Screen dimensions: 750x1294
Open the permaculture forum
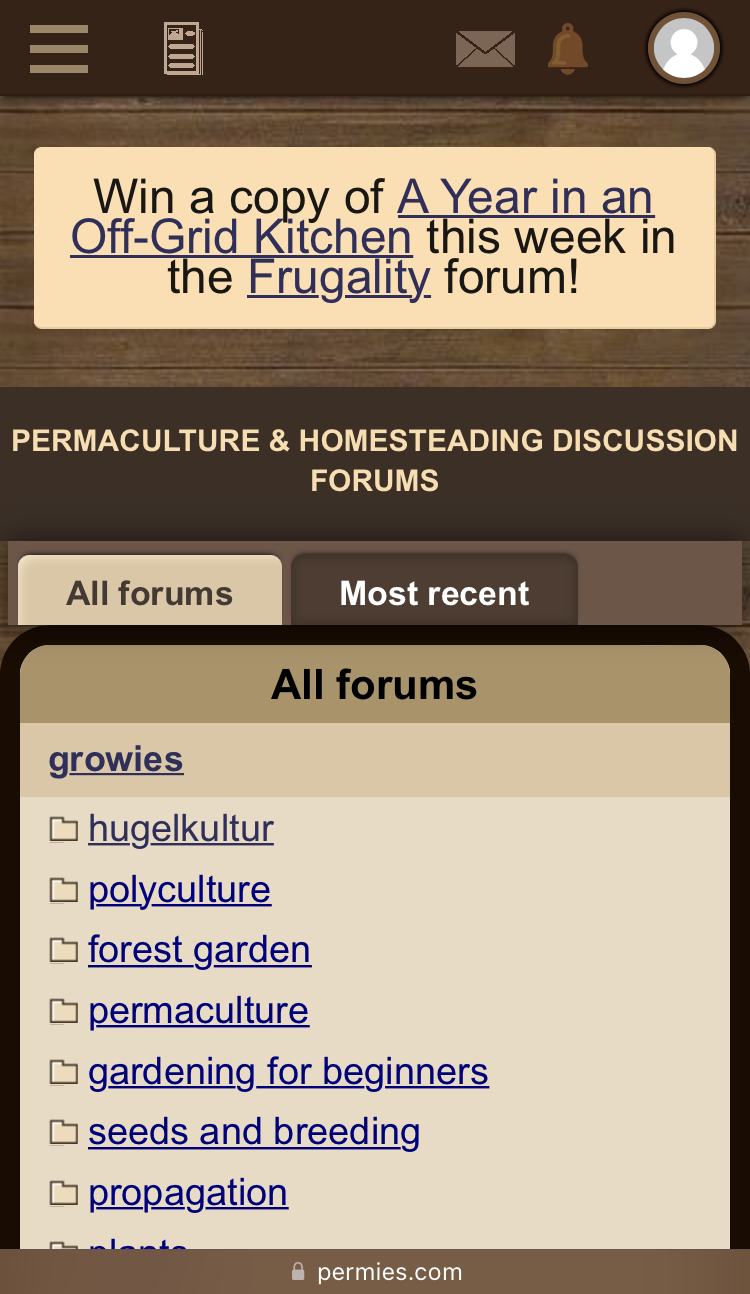pyautogui.click(x=198, y=1010)
